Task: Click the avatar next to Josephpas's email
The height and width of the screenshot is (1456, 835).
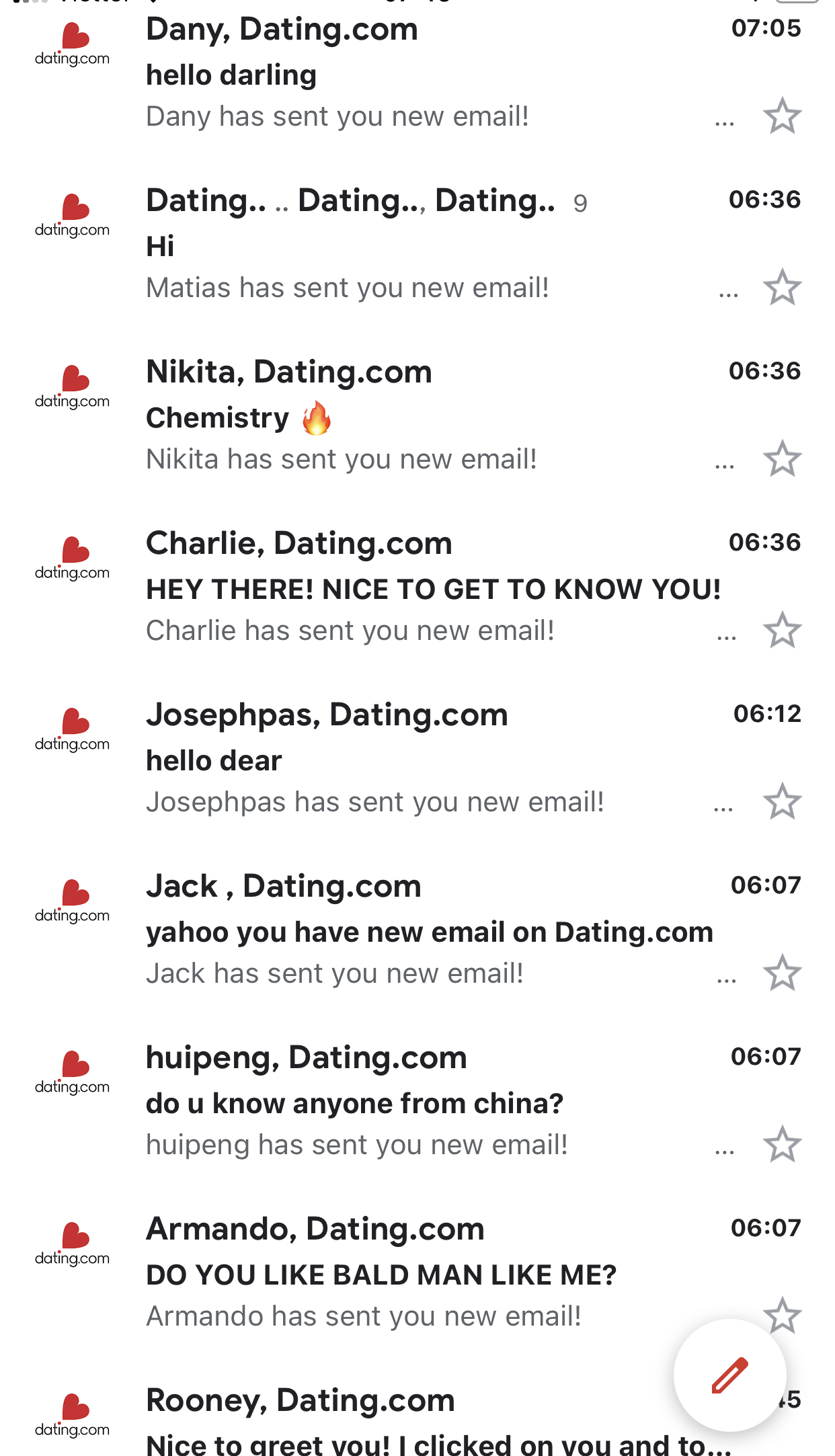Action: point(71,726)
